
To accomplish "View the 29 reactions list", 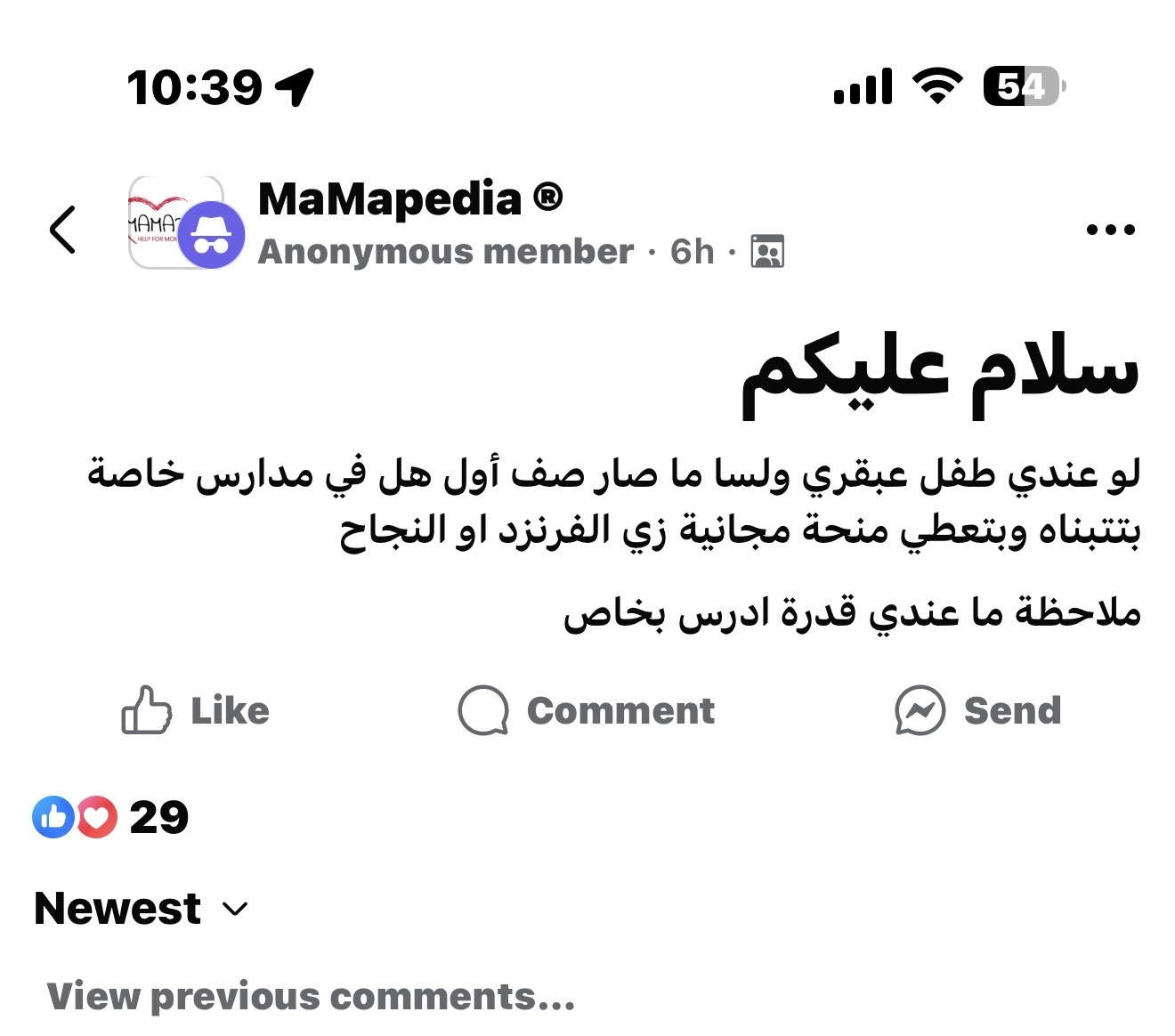I will 111,817.
